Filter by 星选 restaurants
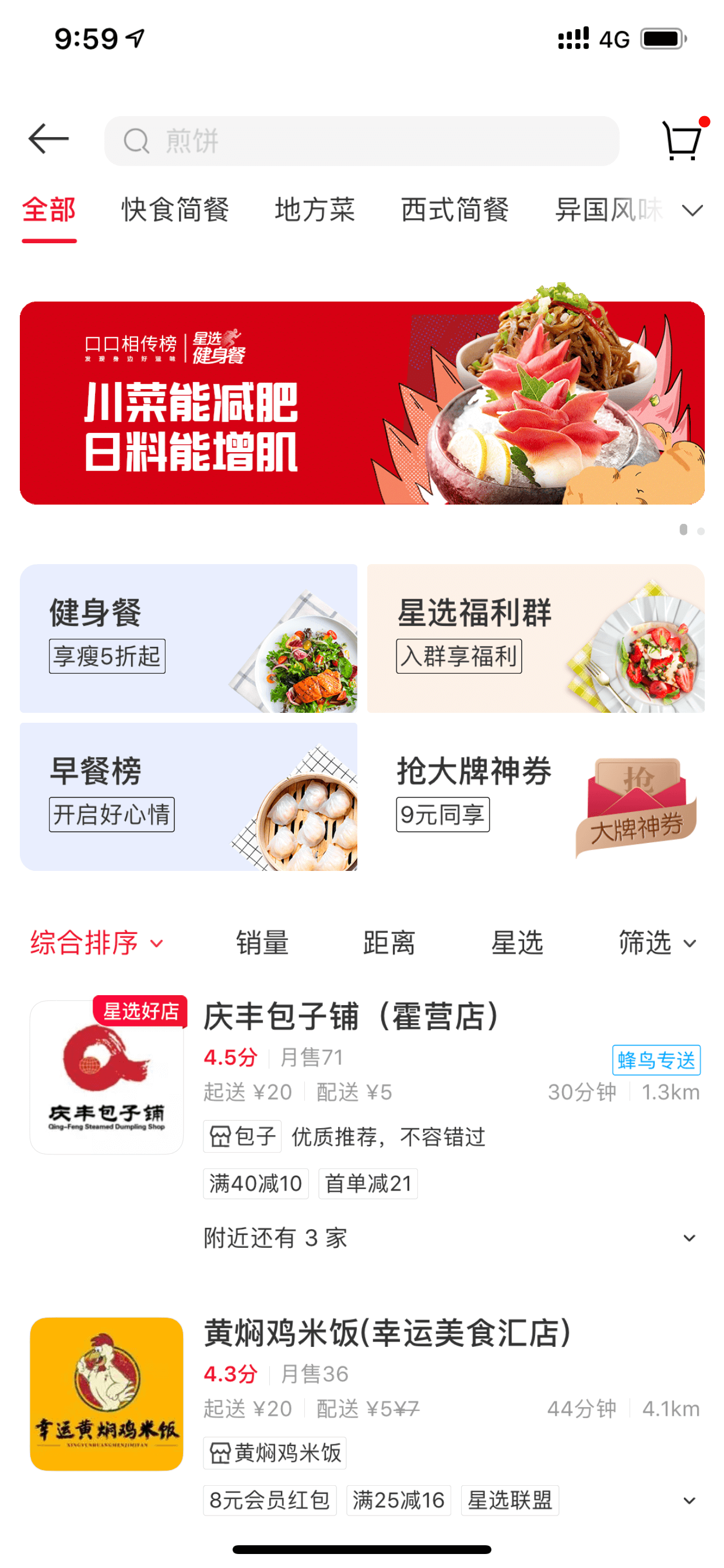Viewport: 724px width, 1568px height. [517, 943]
